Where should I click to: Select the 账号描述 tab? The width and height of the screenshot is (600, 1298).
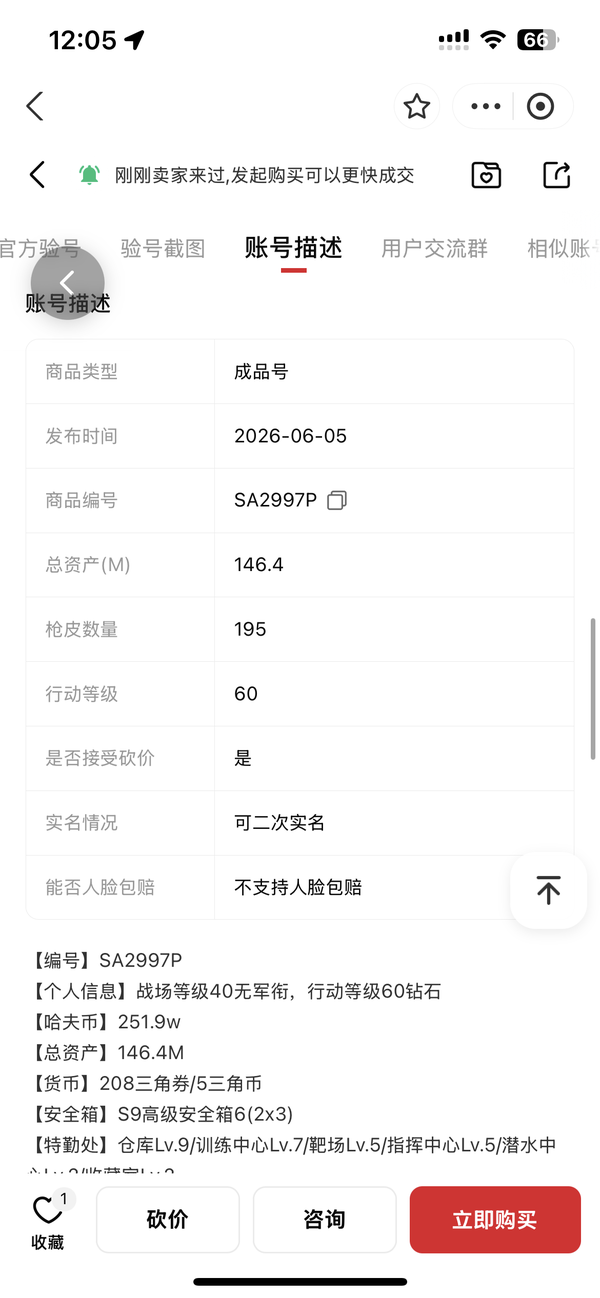point(293,248)
